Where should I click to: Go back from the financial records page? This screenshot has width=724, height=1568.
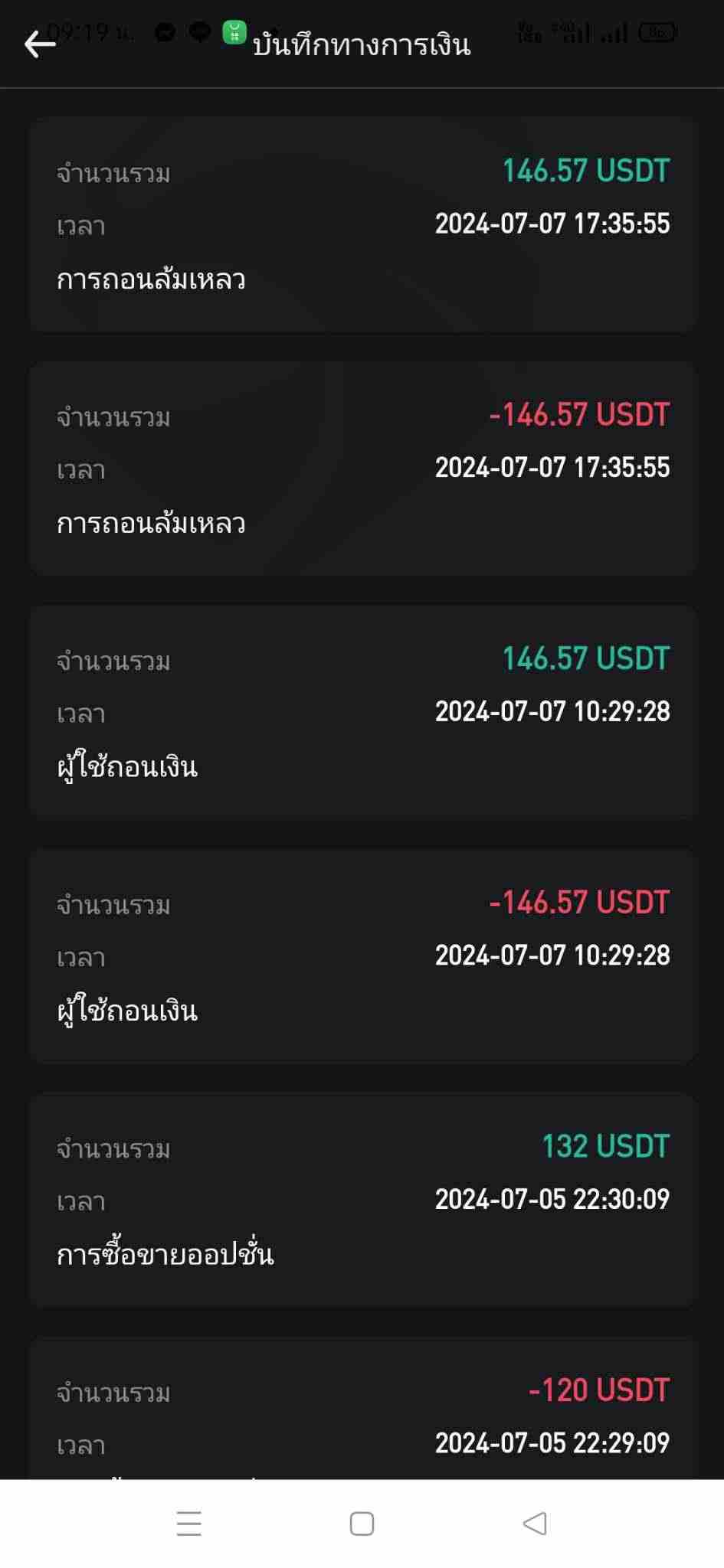coord(40,44)
